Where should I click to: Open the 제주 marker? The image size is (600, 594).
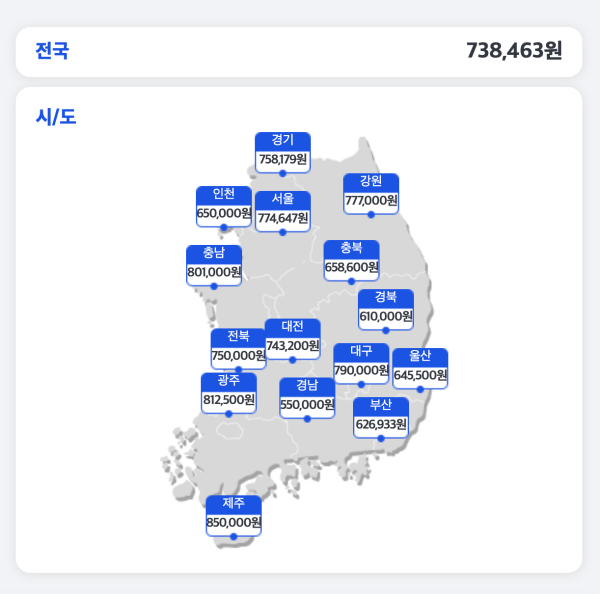point(234,515)
